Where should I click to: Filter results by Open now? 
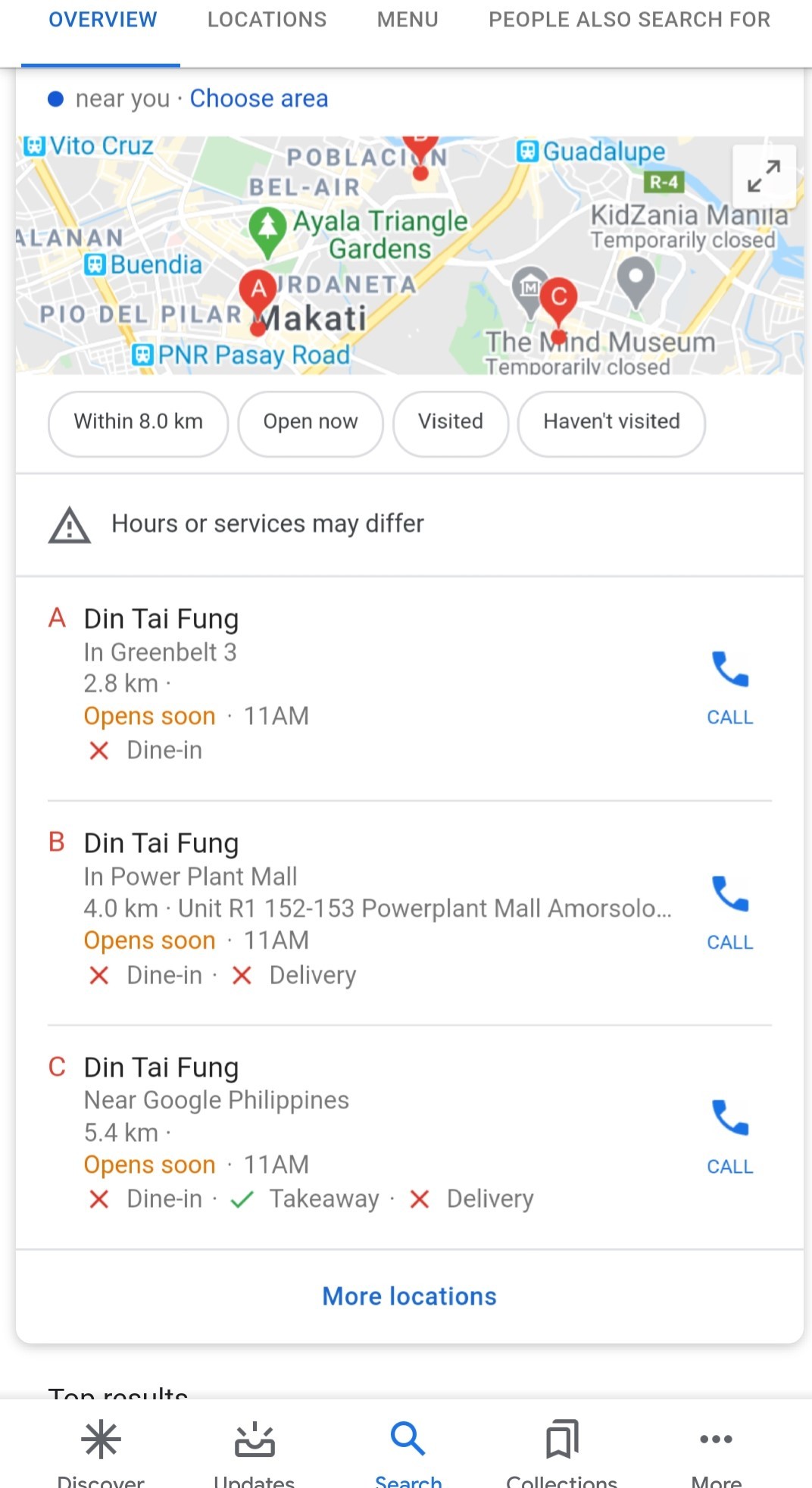coord(310,422)
